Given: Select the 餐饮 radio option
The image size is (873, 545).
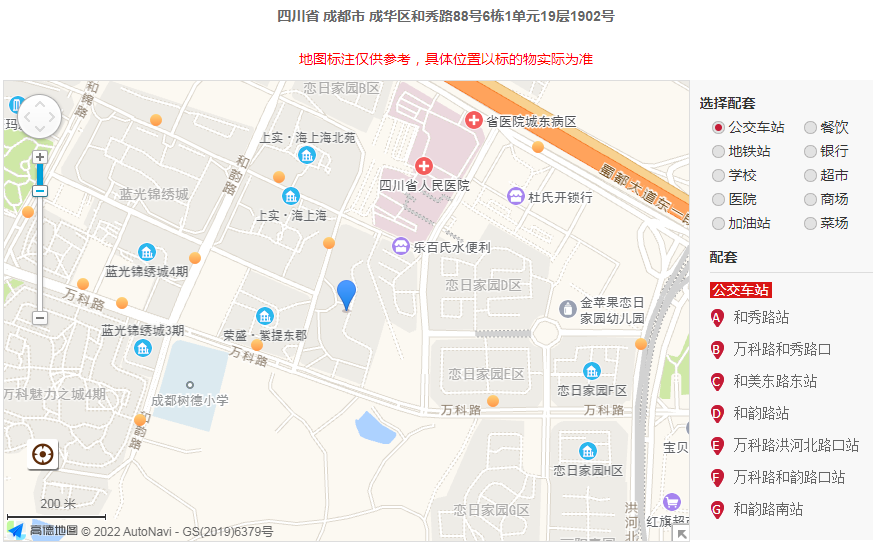Looking at the screenshot, I should pos(810,128).
